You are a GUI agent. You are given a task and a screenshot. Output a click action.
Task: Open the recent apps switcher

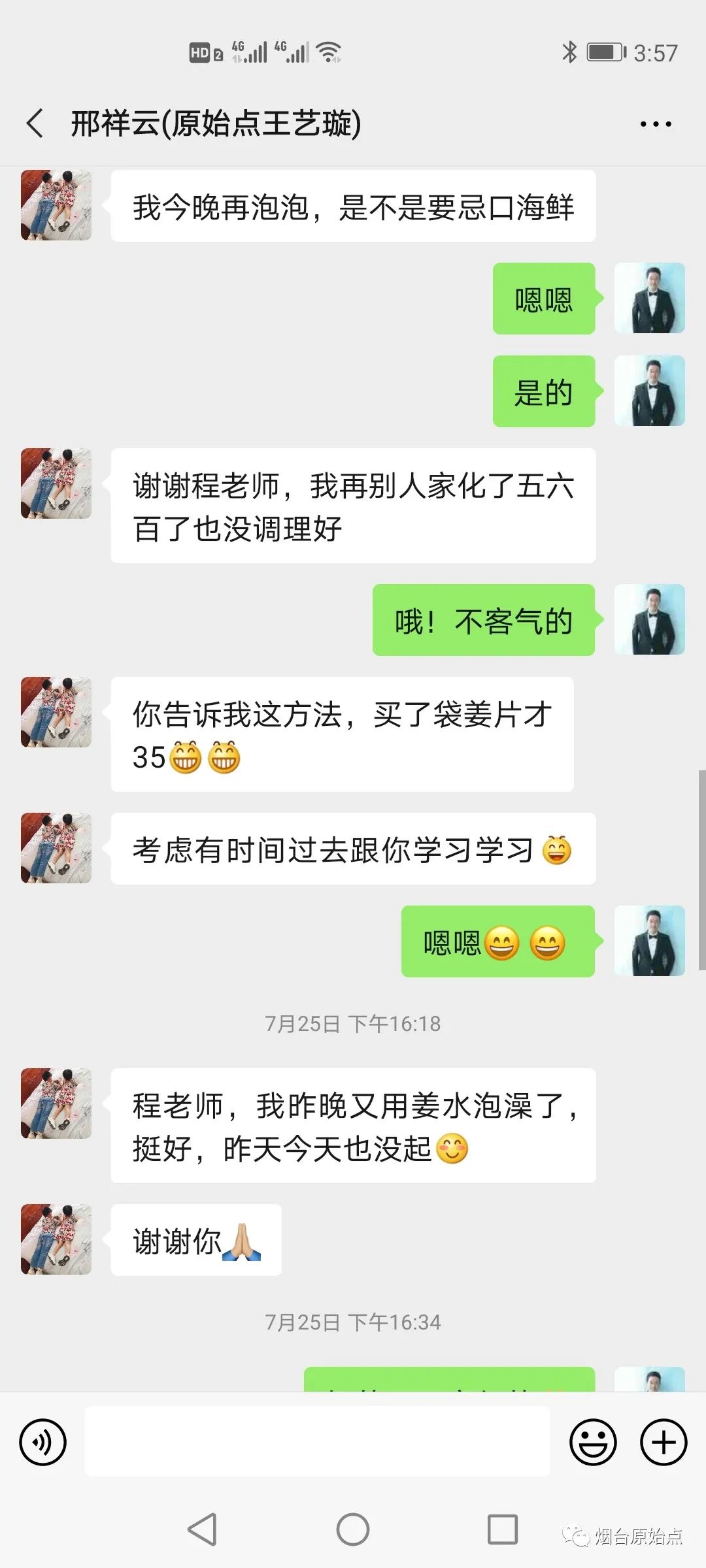[x=502, y=1529]
